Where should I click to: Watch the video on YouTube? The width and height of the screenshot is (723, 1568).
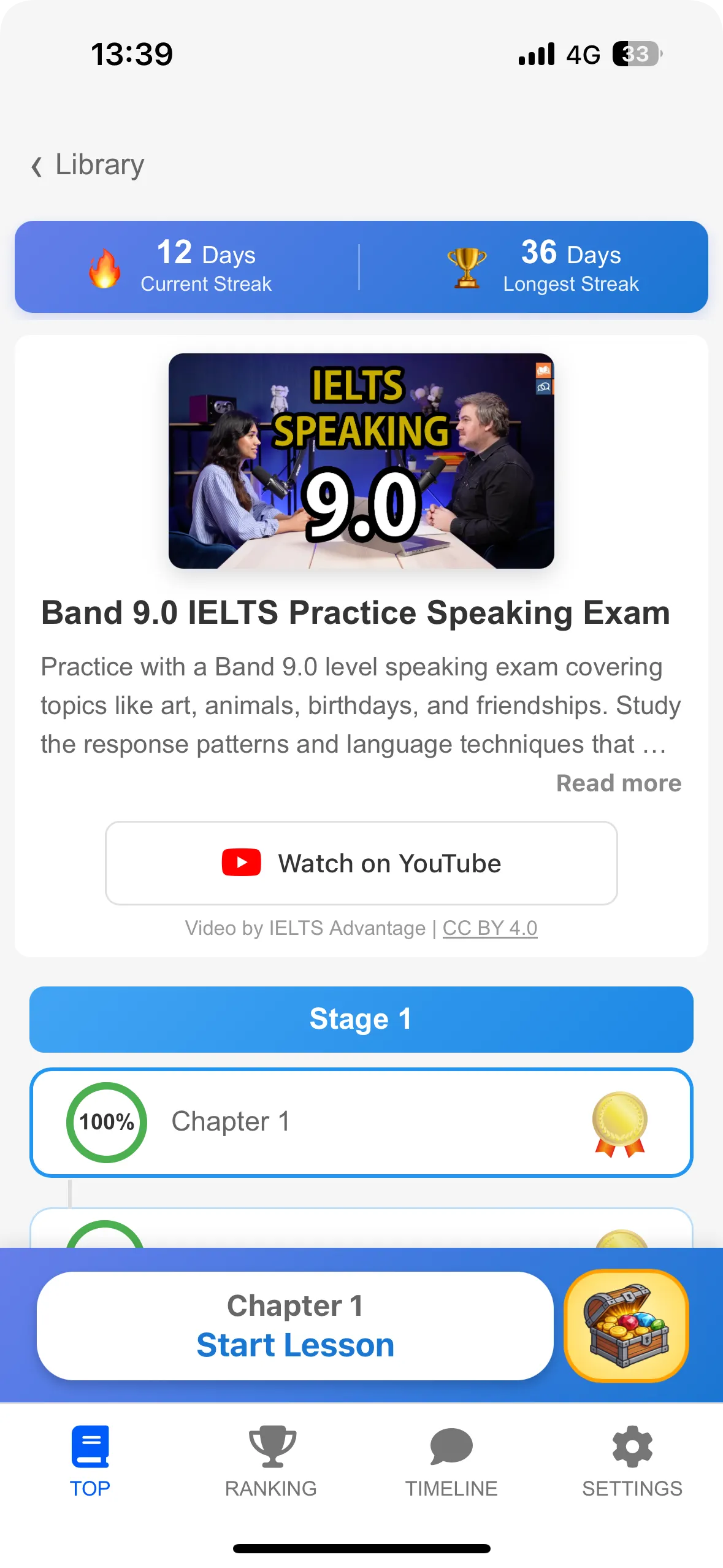tap(361, 863)
